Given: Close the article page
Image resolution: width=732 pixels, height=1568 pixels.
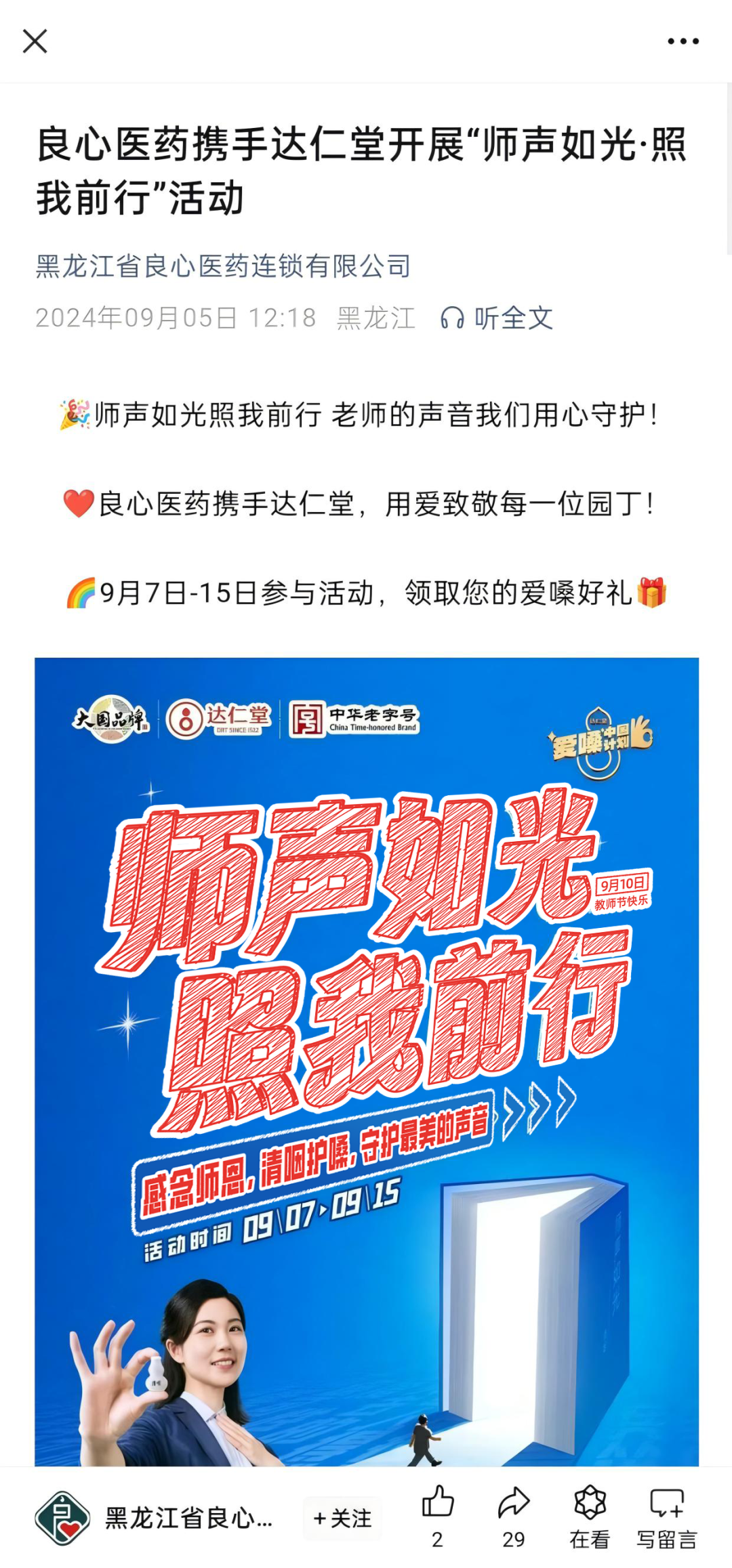Looking at the screenshot, I should tap(35, 41).
